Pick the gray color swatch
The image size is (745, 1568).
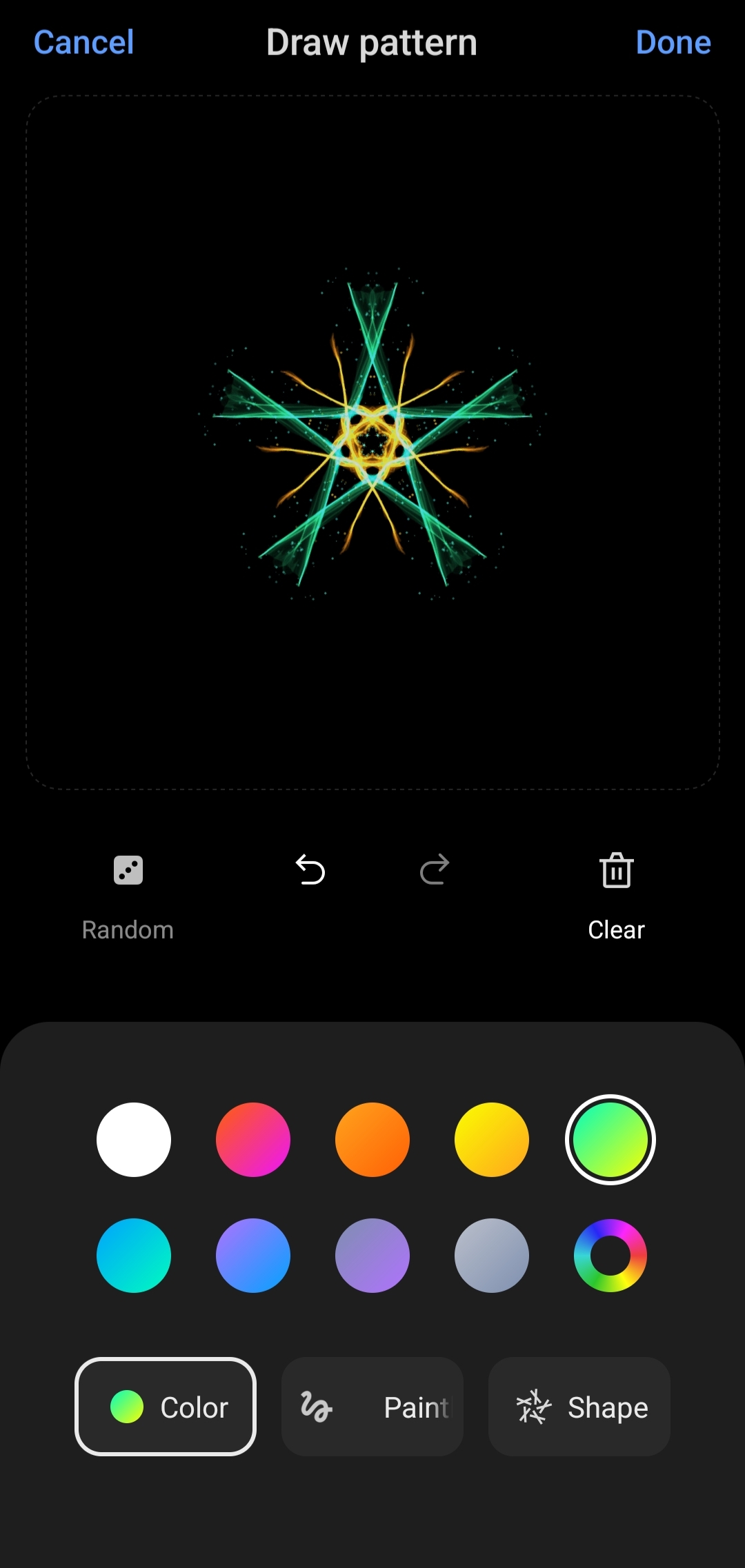pyautogui.click(x=492, y=1256)
